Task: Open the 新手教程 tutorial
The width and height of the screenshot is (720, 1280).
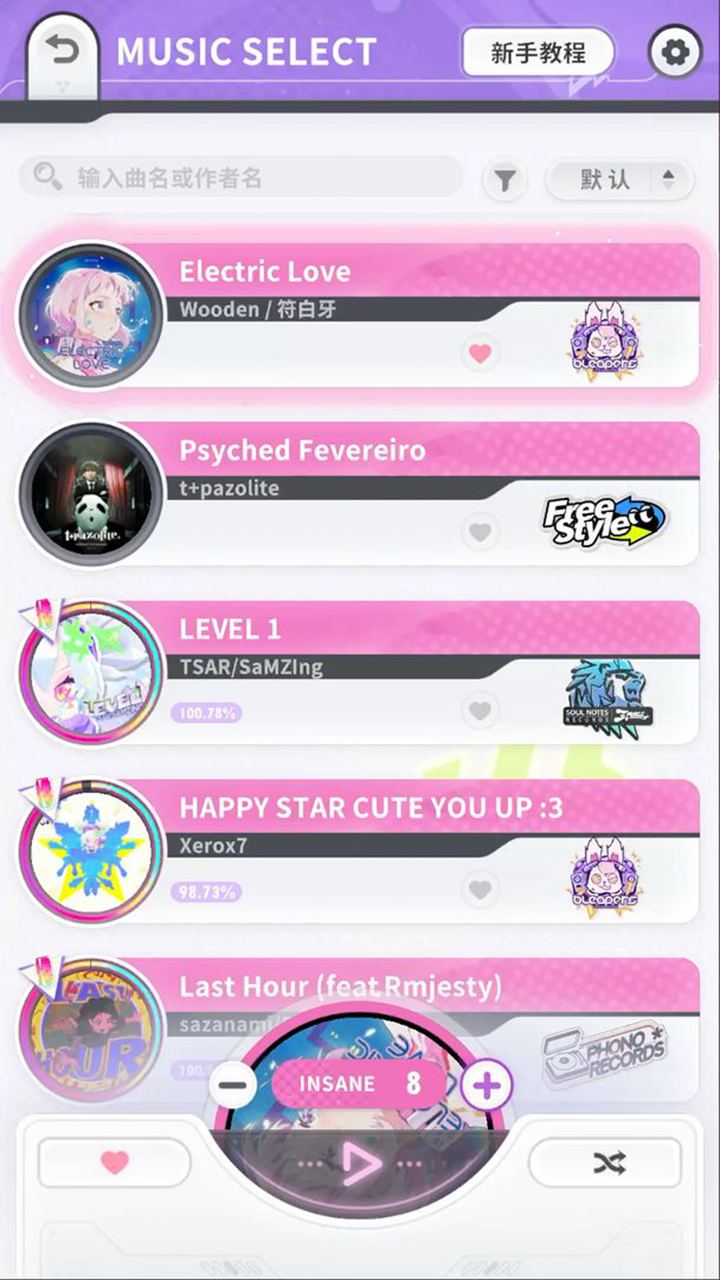Action: click(x=538, y=52)
